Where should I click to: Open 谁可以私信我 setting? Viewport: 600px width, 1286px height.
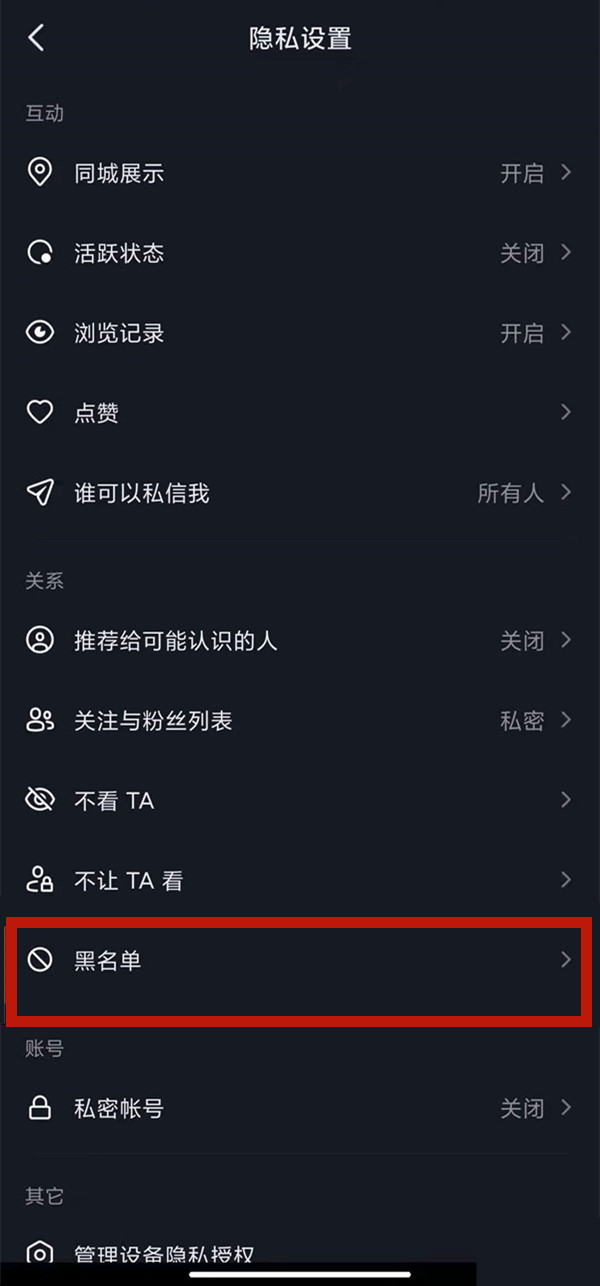300,492
